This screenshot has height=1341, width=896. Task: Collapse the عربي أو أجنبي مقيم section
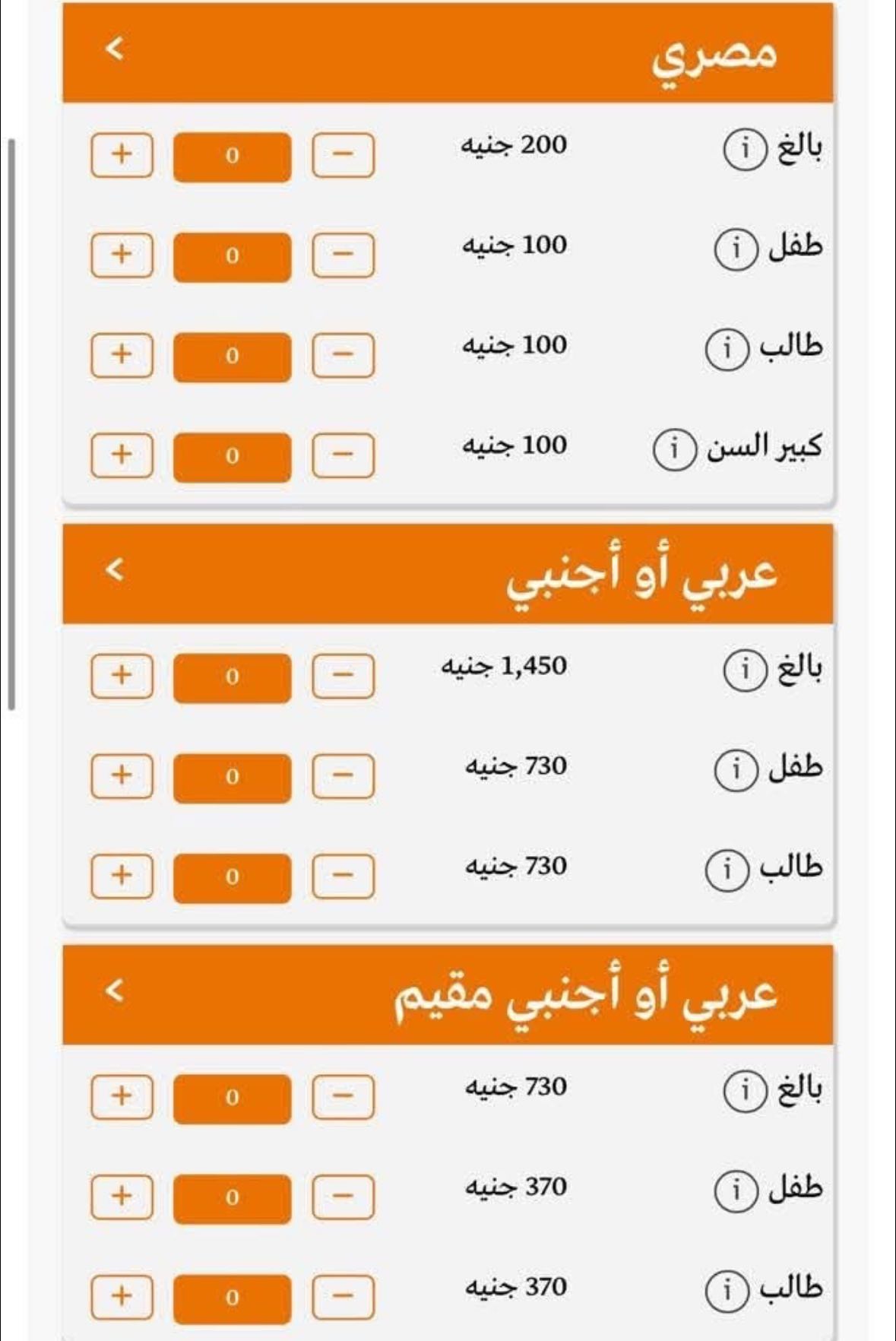114,991
